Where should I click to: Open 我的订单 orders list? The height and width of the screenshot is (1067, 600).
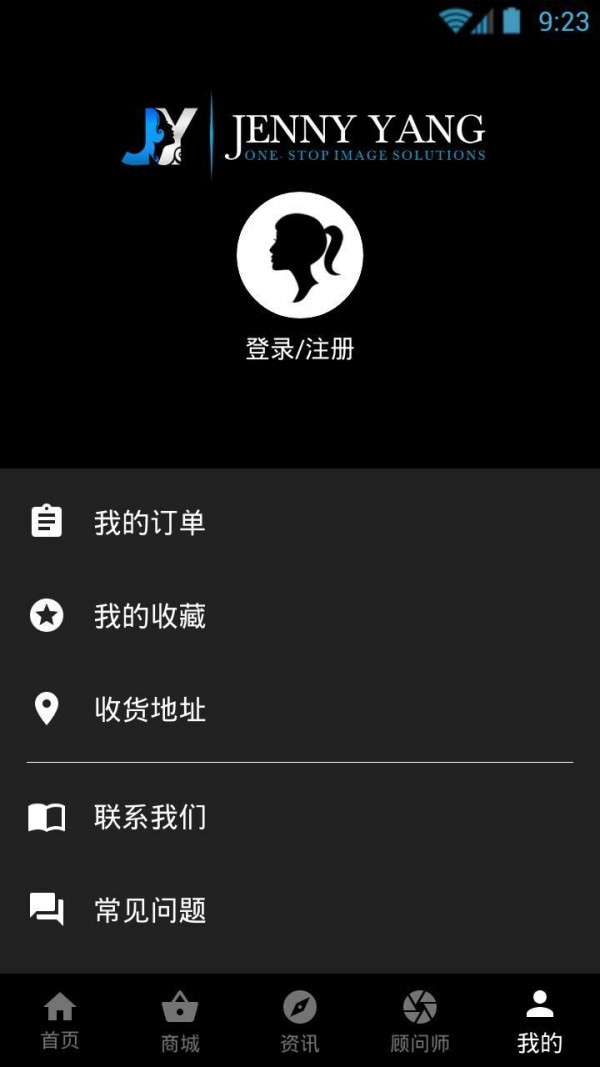[x=150, y=522]
